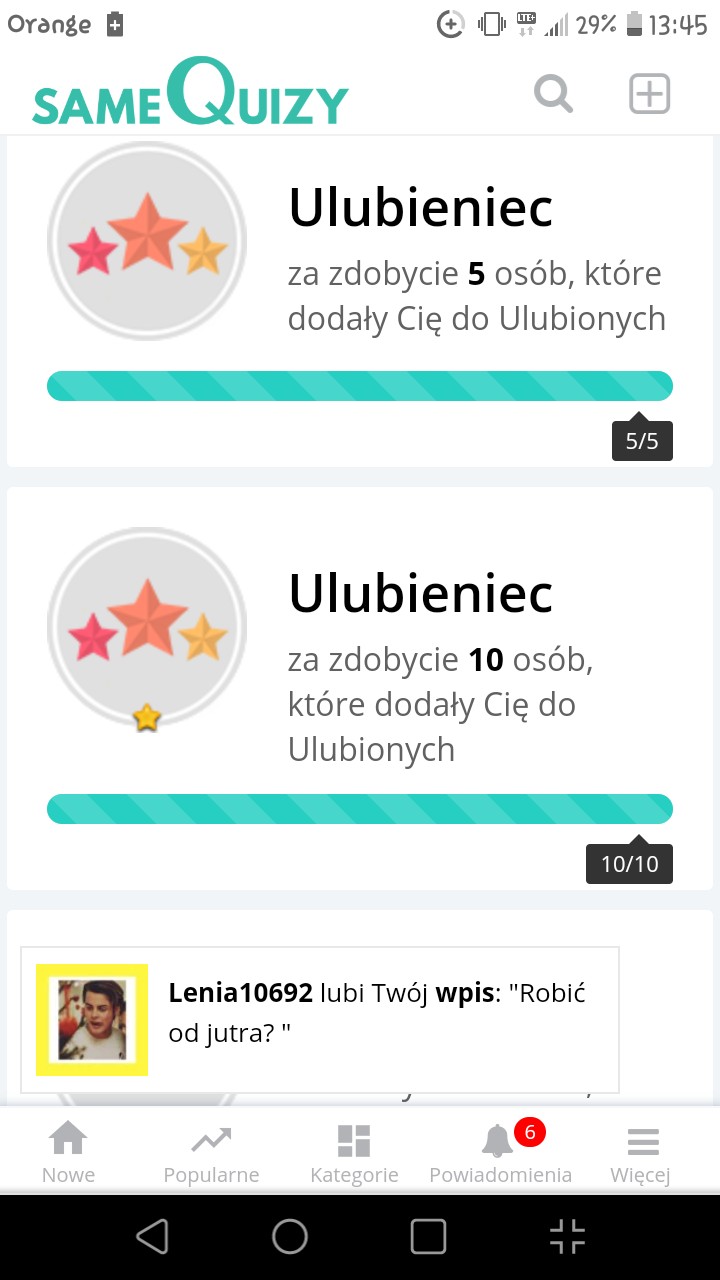Return to the phone home screen
This screenshot has width=720, height=1280.
[x=290, y=1237]
